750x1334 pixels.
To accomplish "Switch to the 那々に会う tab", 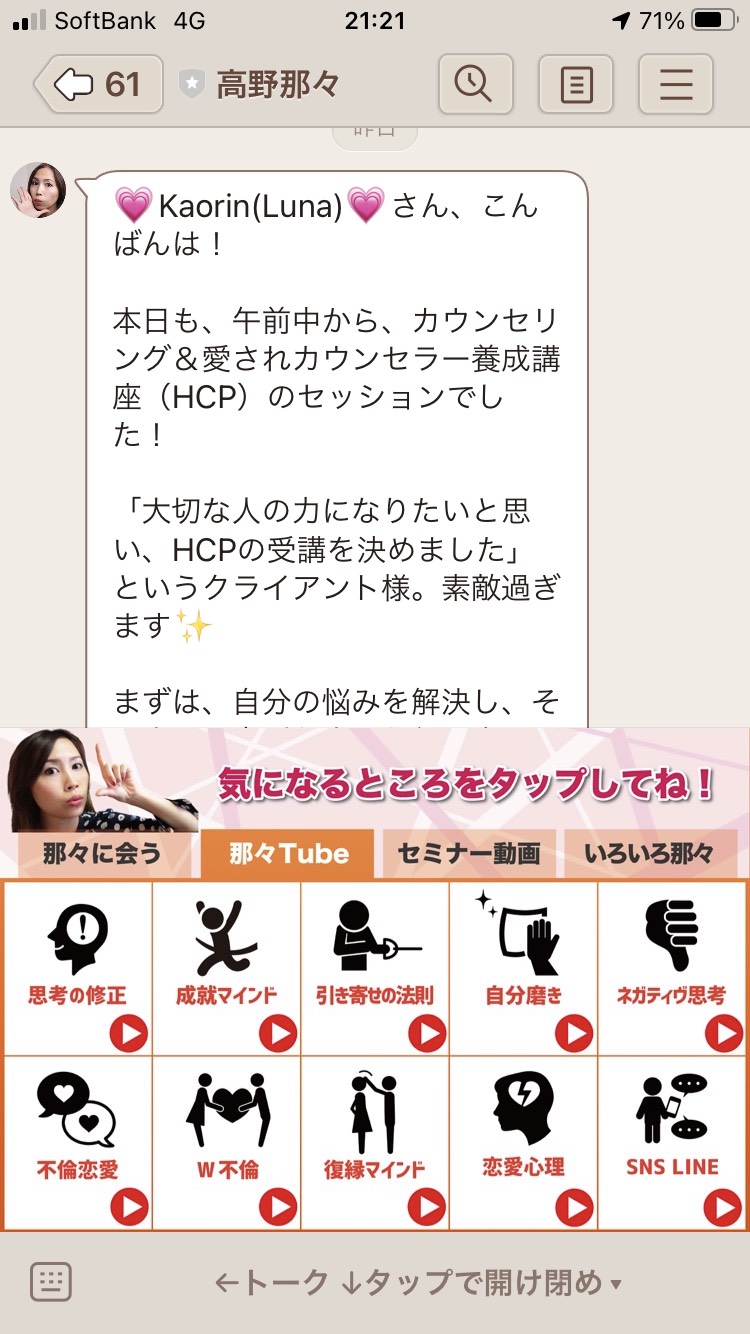I will pos(101,854).
